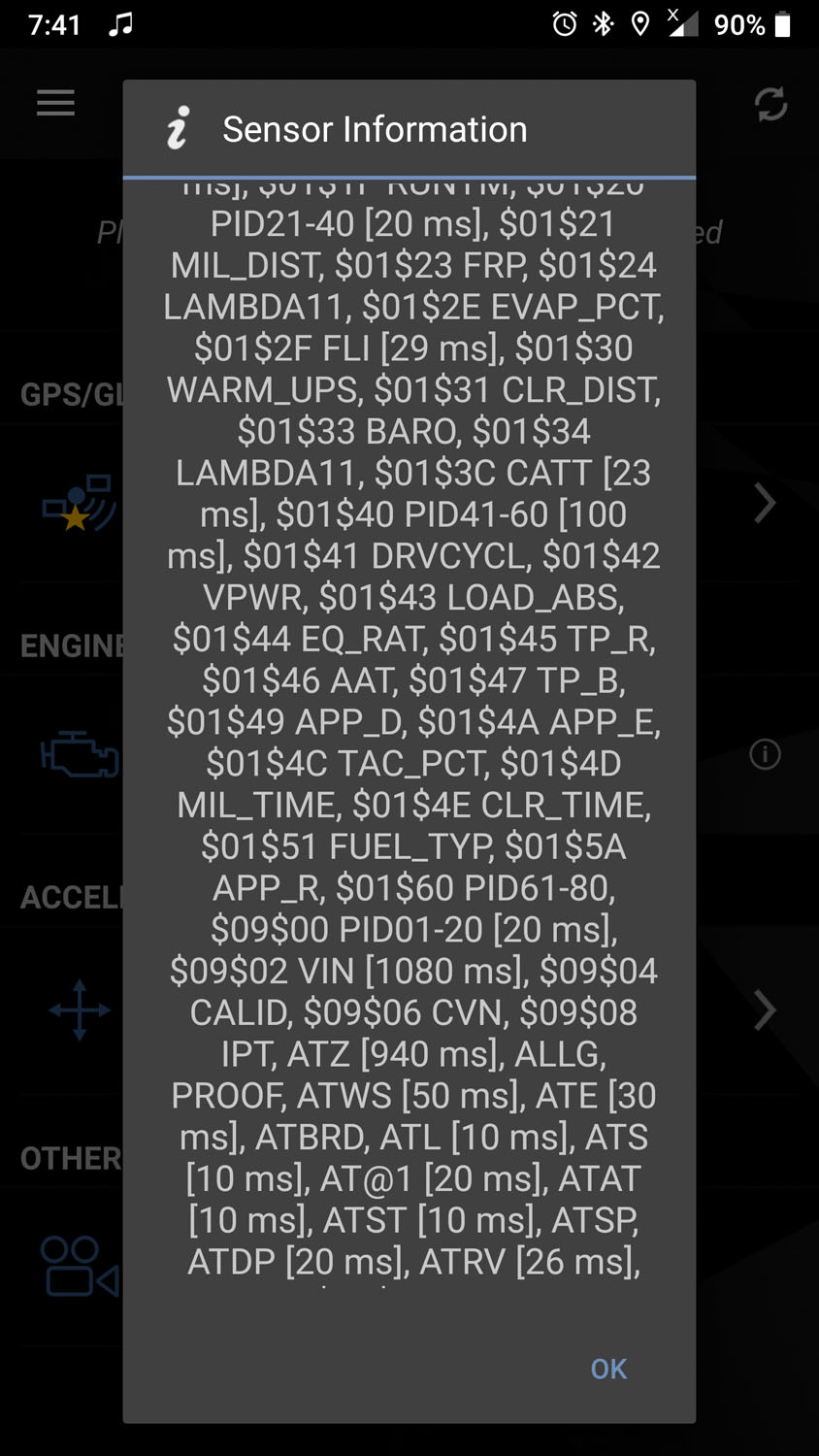Tap the info icon on the engine row
This screenshot has width=819, height=1456.
pyautogui.click(x=765, y=754)
